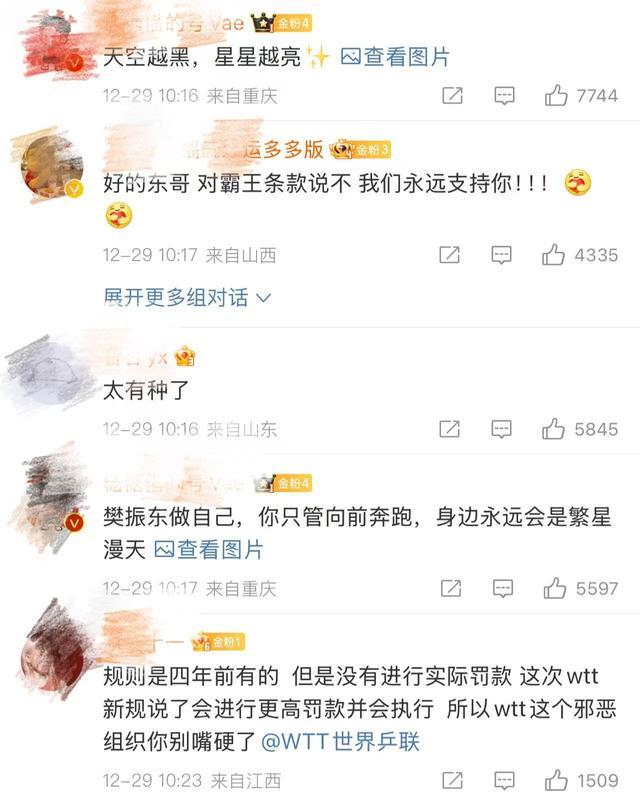This screenshot has width=640, height=805.
Task: Reply to the "樊振东做自己" comment
Action: click(503, 589)
